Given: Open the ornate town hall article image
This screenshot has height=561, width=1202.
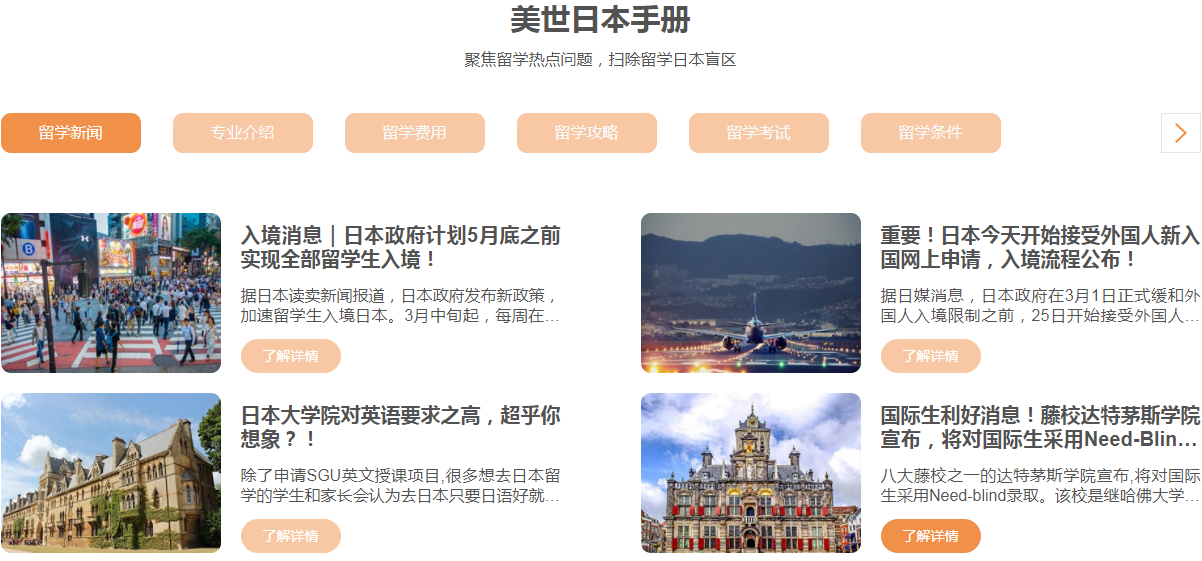Looking at the screenshot, I should [751, 472].
